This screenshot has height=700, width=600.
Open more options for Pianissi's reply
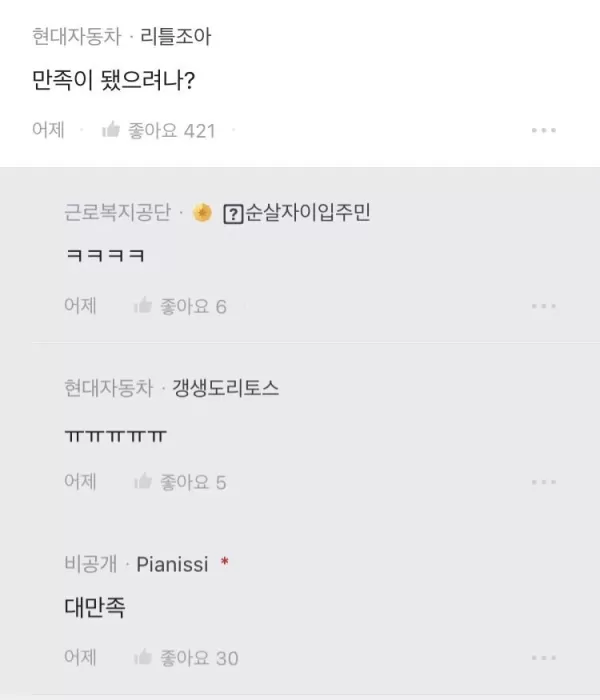point(543,658)
